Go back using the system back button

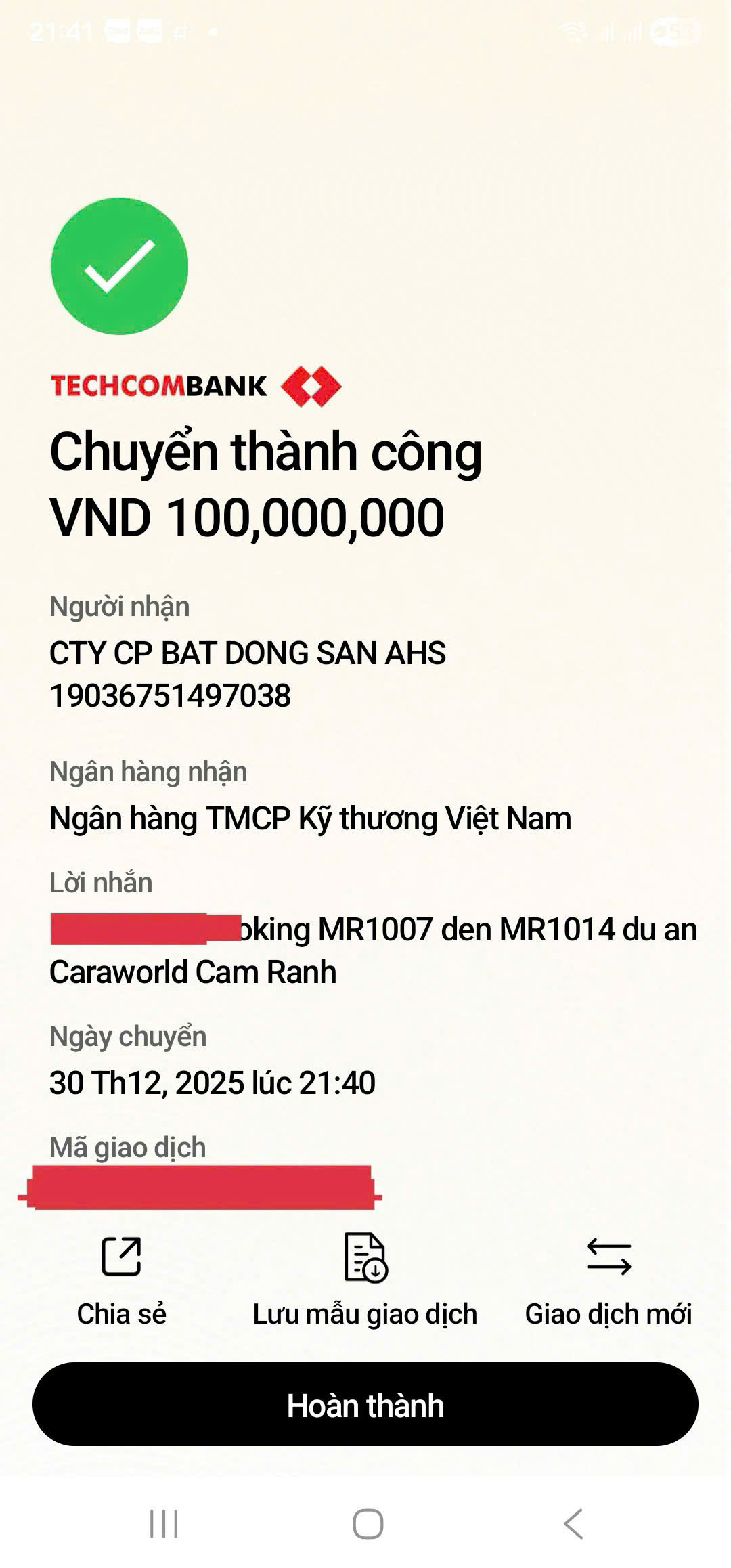573,1524
